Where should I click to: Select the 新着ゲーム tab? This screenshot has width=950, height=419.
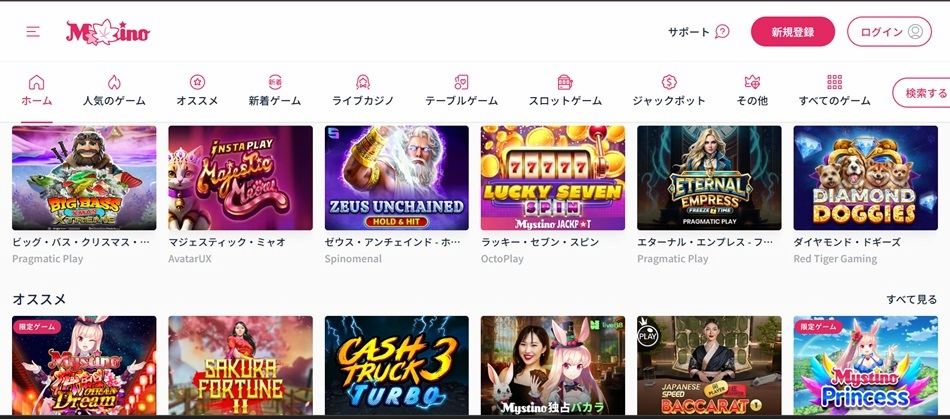click(275, 90)
